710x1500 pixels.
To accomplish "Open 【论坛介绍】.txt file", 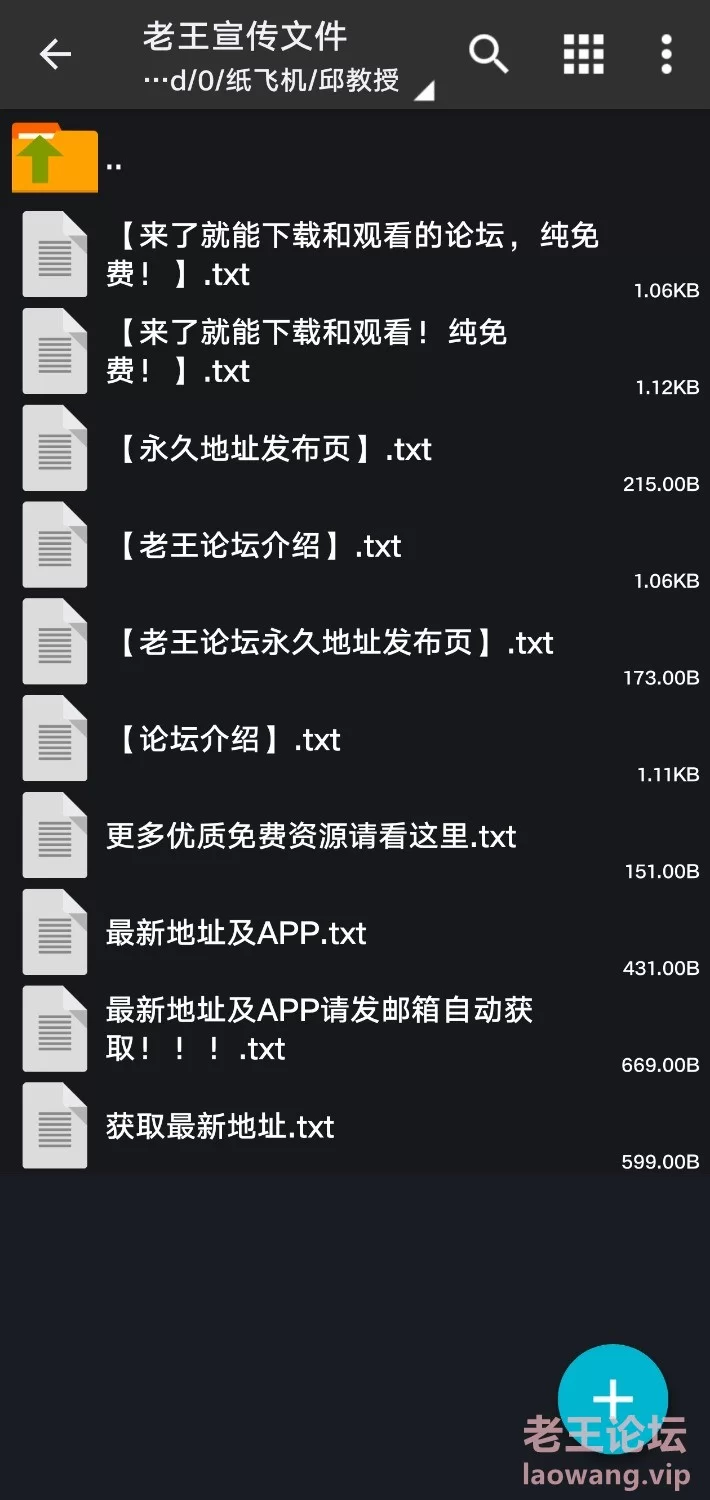I will coord(355,740).
